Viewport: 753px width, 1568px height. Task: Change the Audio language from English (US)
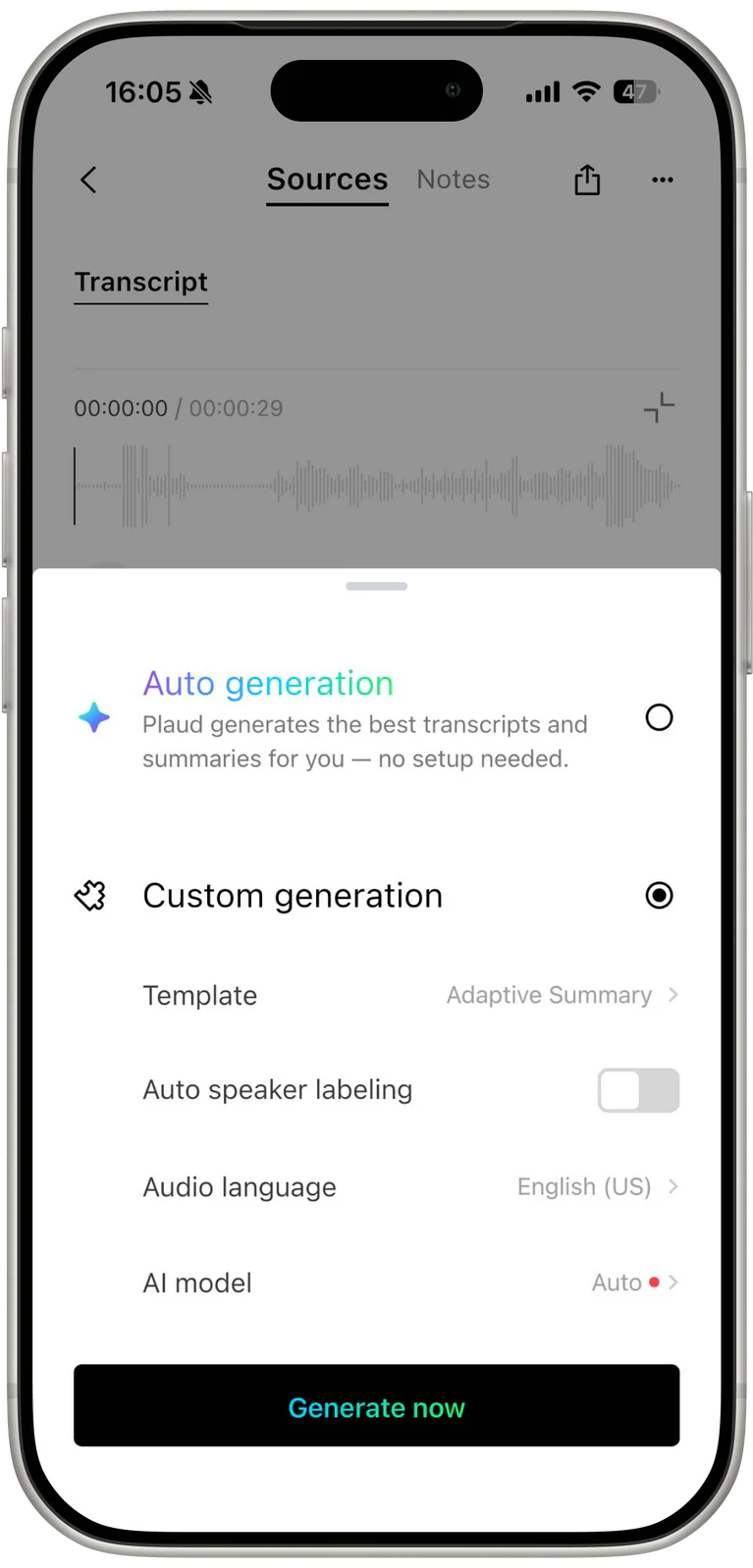[x=597, y=1186]
